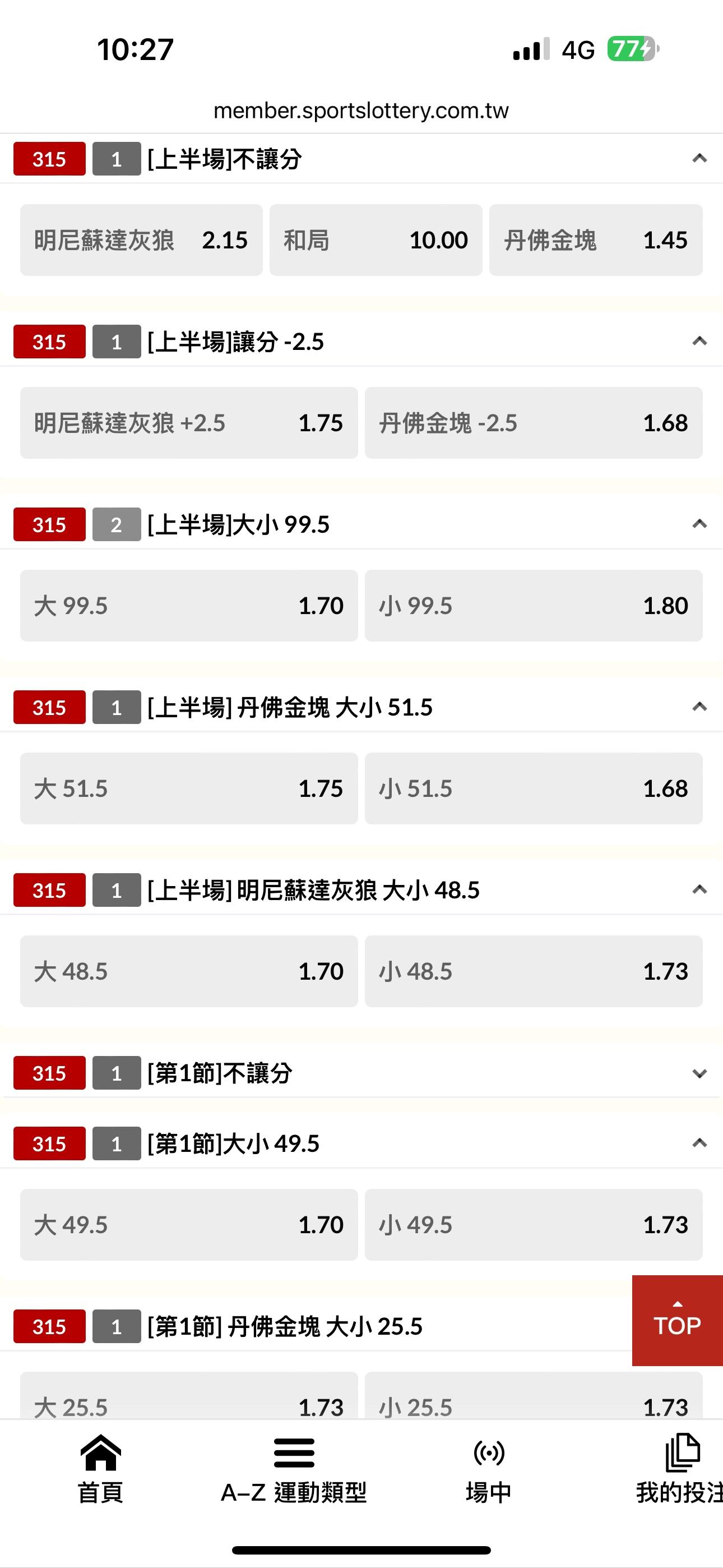Choose 大 49.5 at 1.70
The image size is (723, 1568).
(x=189, y=1224)
